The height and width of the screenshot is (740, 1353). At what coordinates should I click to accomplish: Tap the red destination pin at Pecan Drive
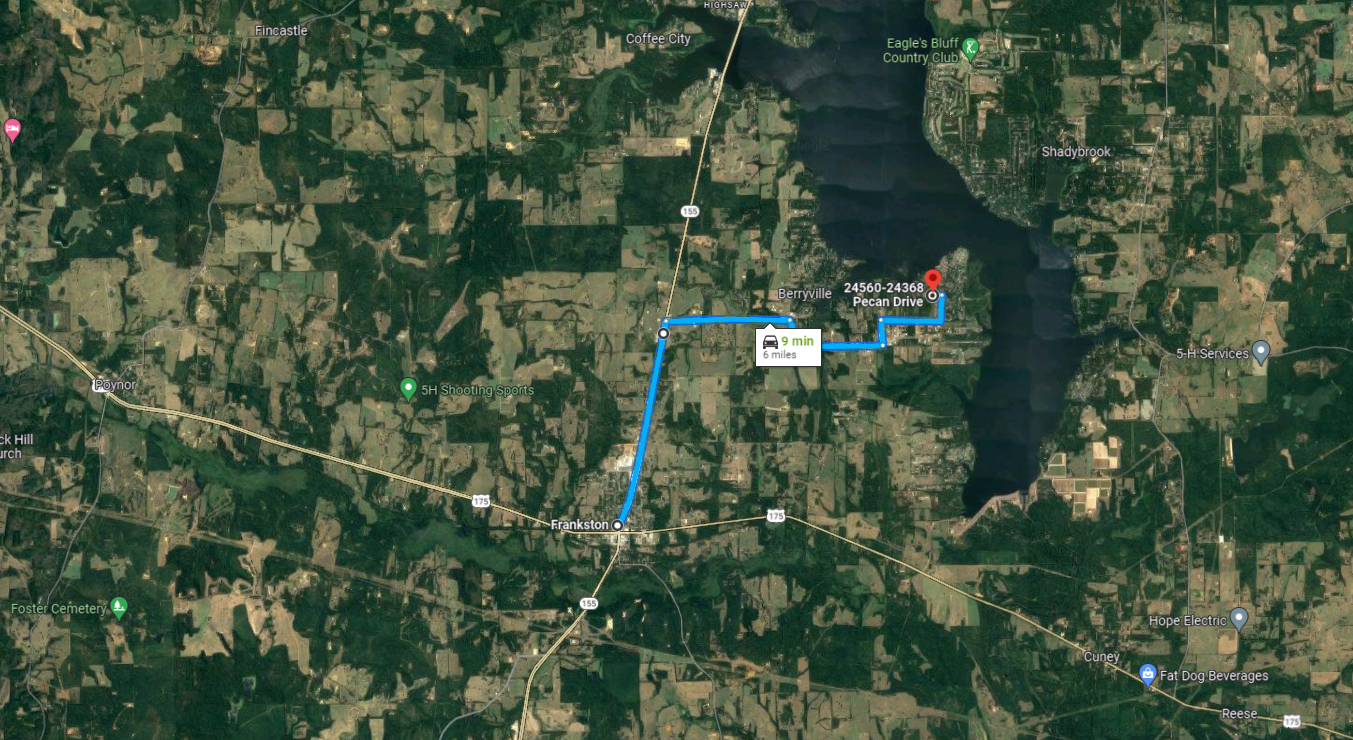(932, 281)
